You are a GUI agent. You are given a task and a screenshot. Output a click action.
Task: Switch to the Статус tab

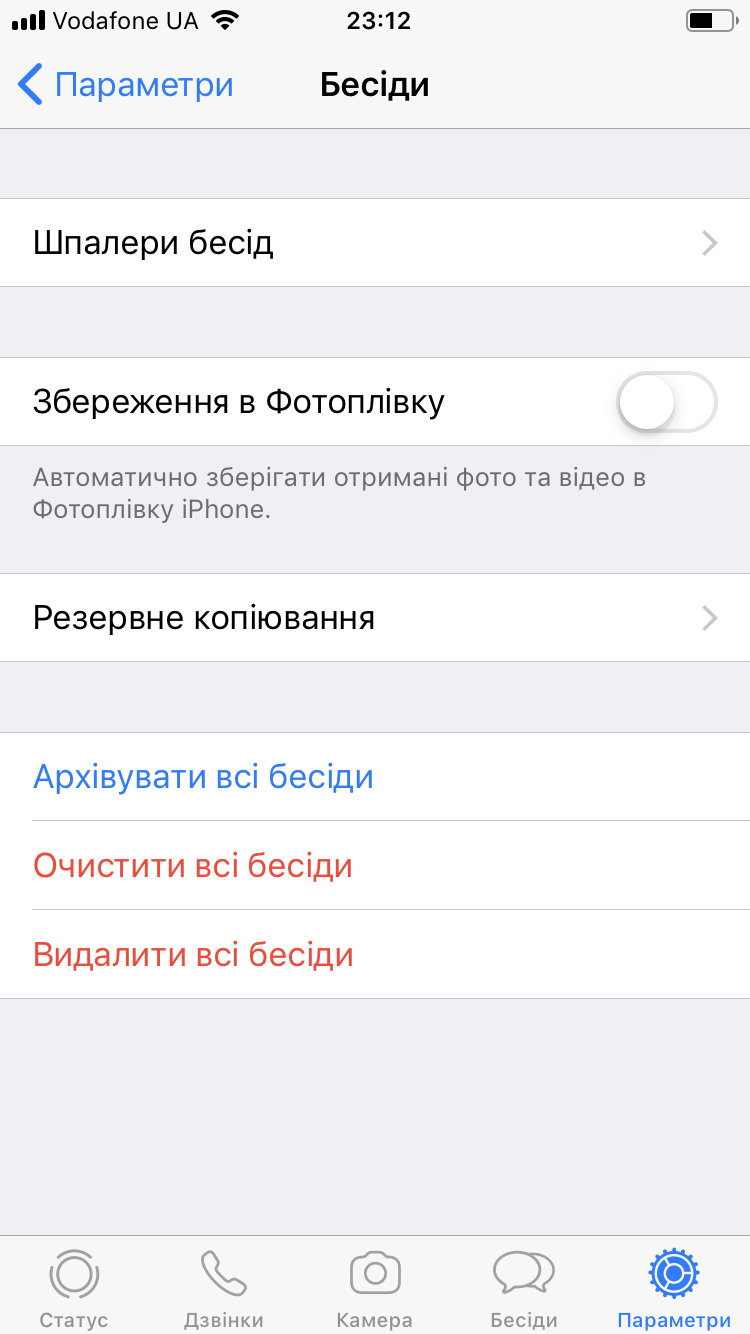(74, 1288)
